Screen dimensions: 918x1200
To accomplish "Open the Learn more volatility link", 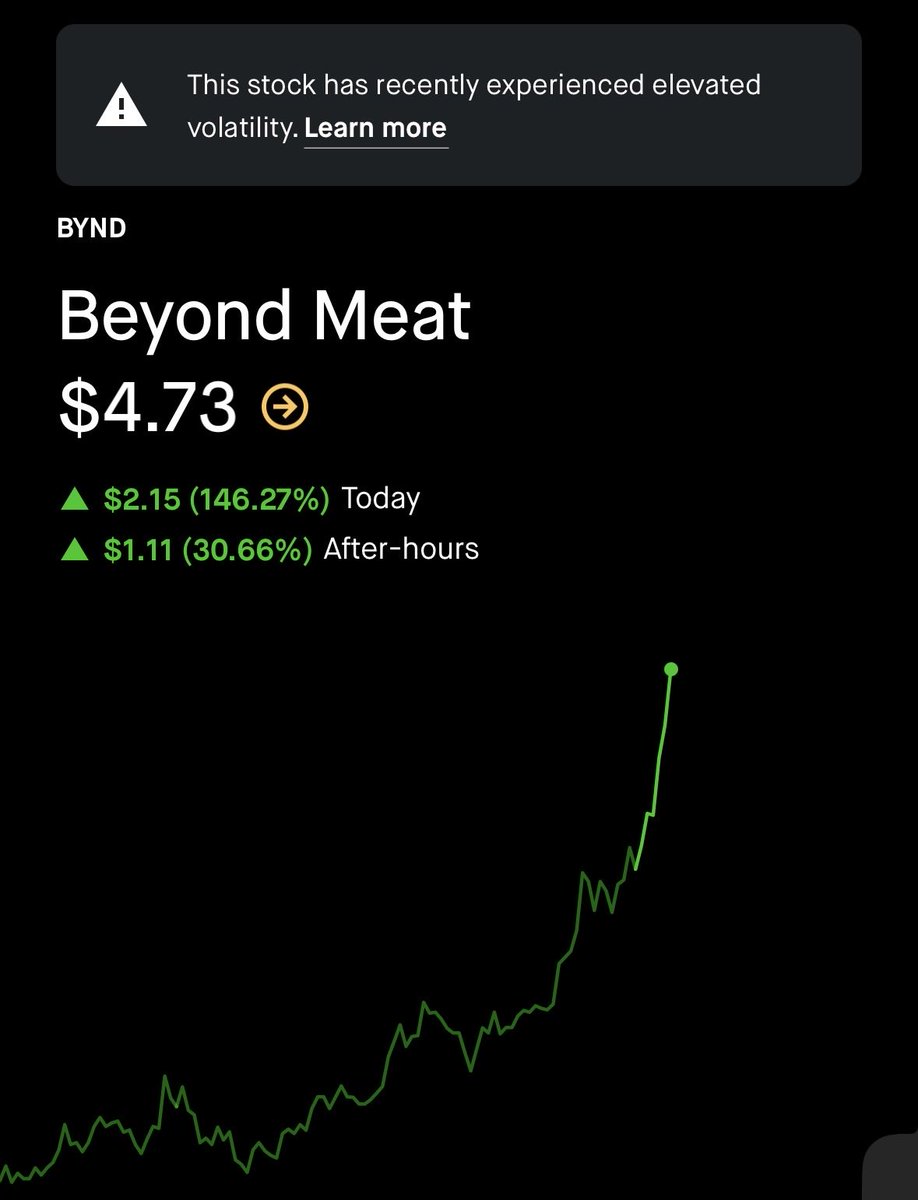I will pyautogui.click(x=375, y=128).
